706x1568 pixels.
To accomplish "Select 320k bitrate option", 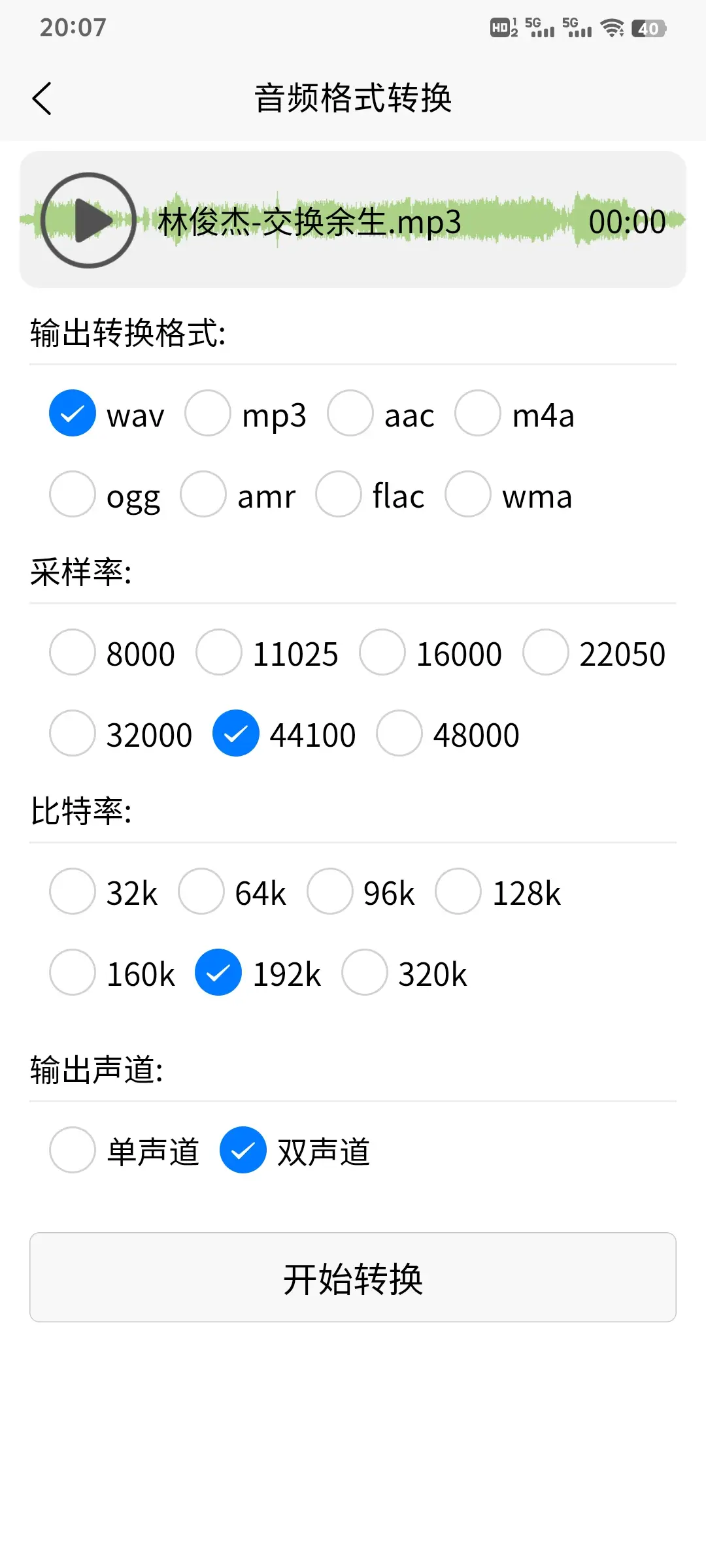I will pyautogui.click(x=365, y=973).
